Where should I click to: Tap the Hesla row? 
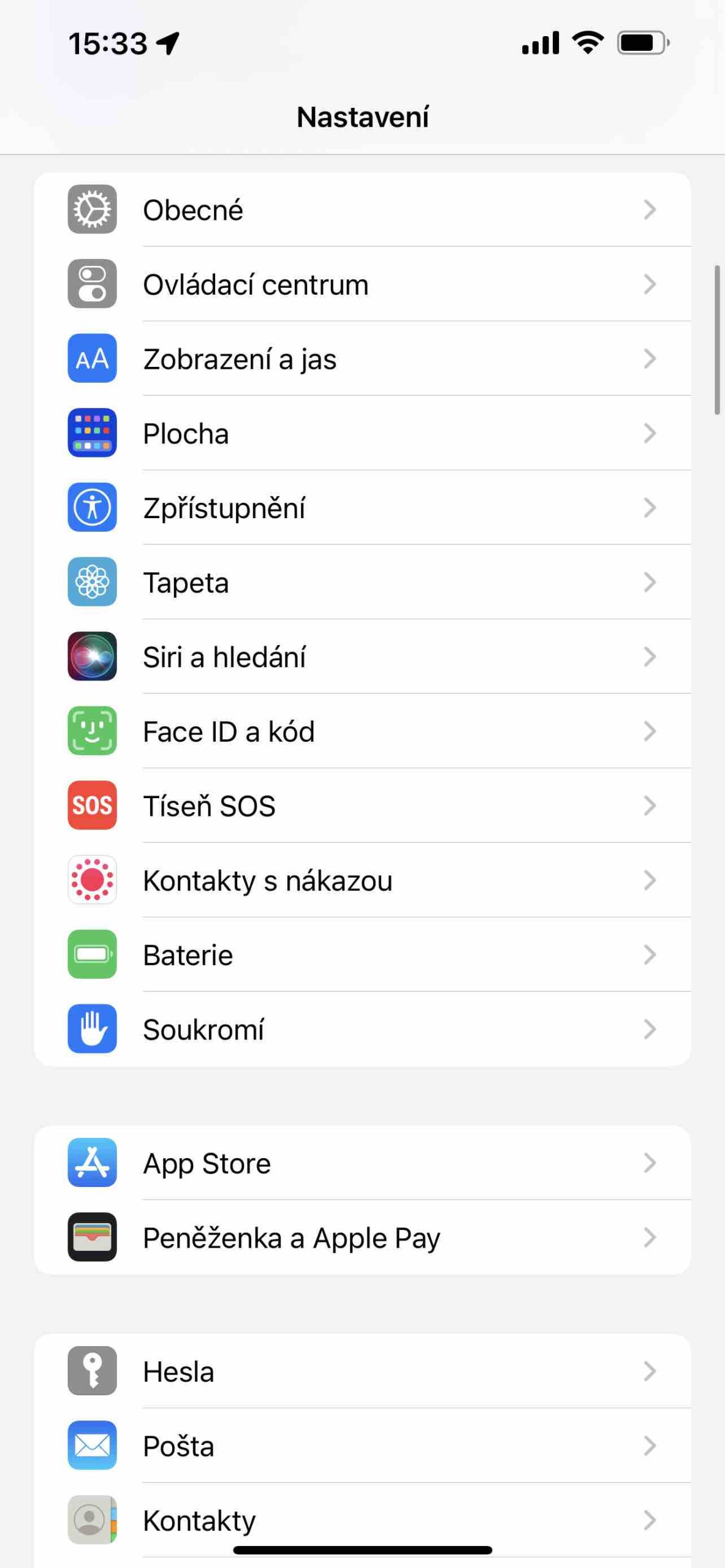[362, 1371]
